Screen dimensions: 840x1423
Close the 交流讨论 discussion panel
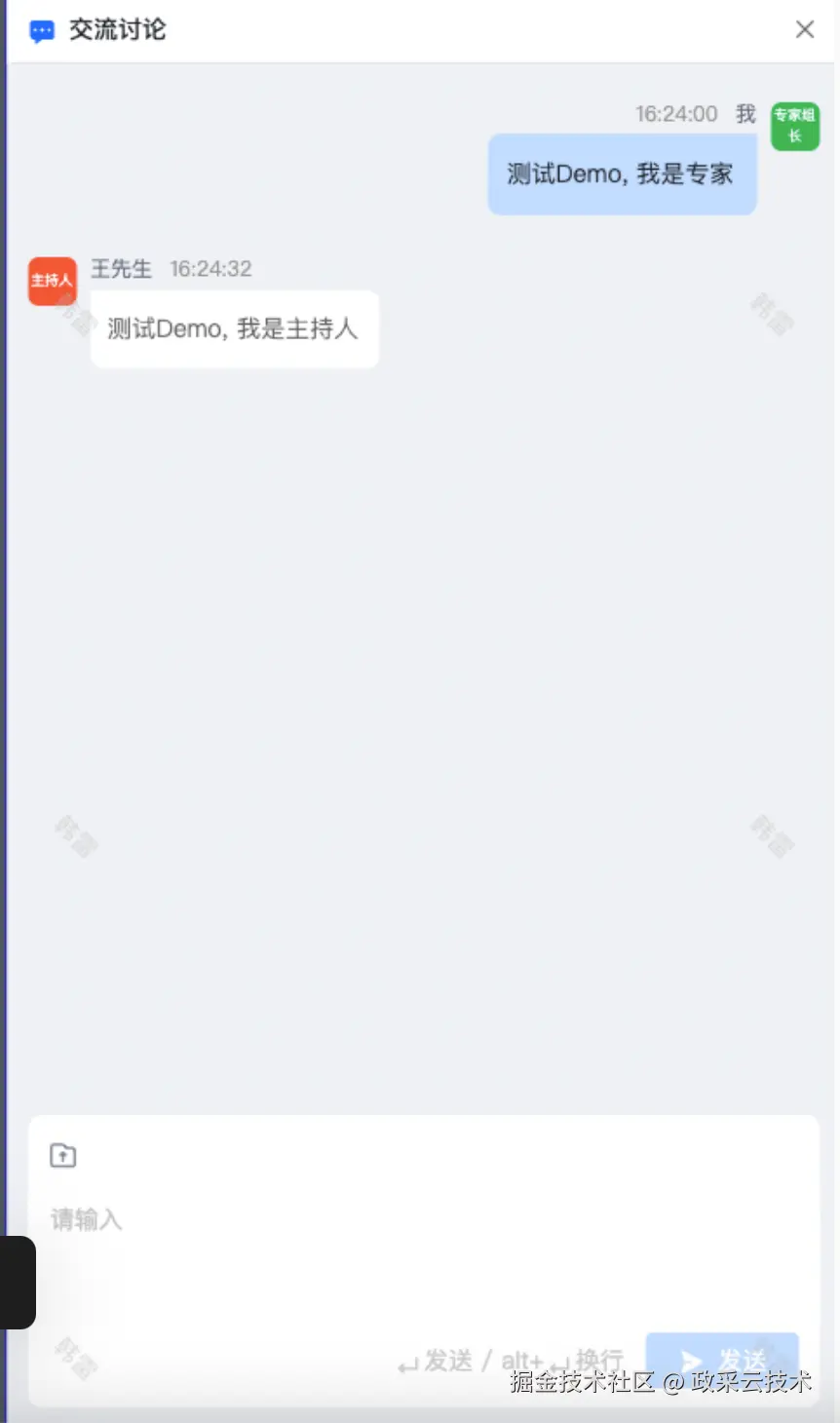(x=804, y=29)
